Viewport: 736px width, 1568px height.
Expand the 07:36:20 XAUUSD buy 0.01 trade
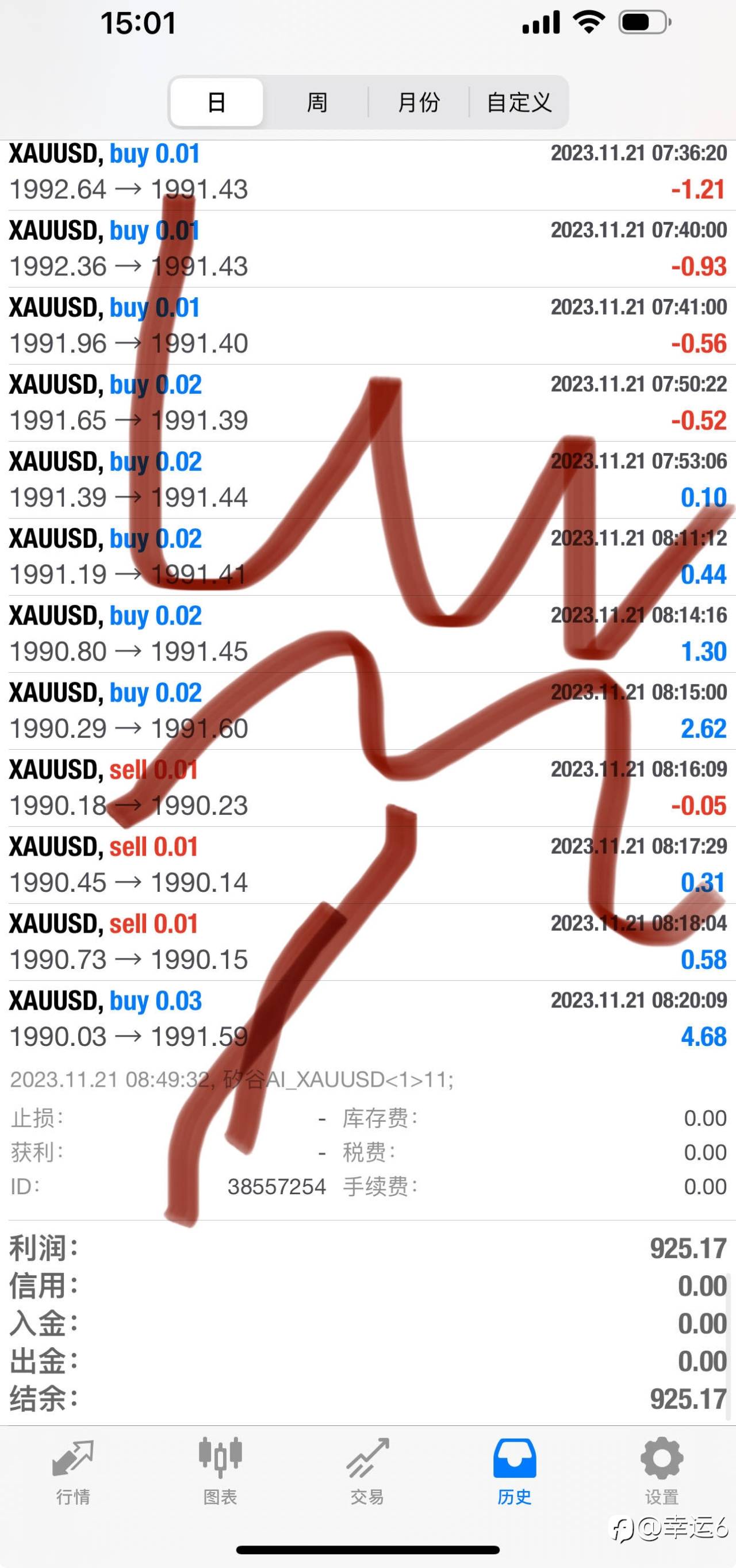[x=367, y=172]
